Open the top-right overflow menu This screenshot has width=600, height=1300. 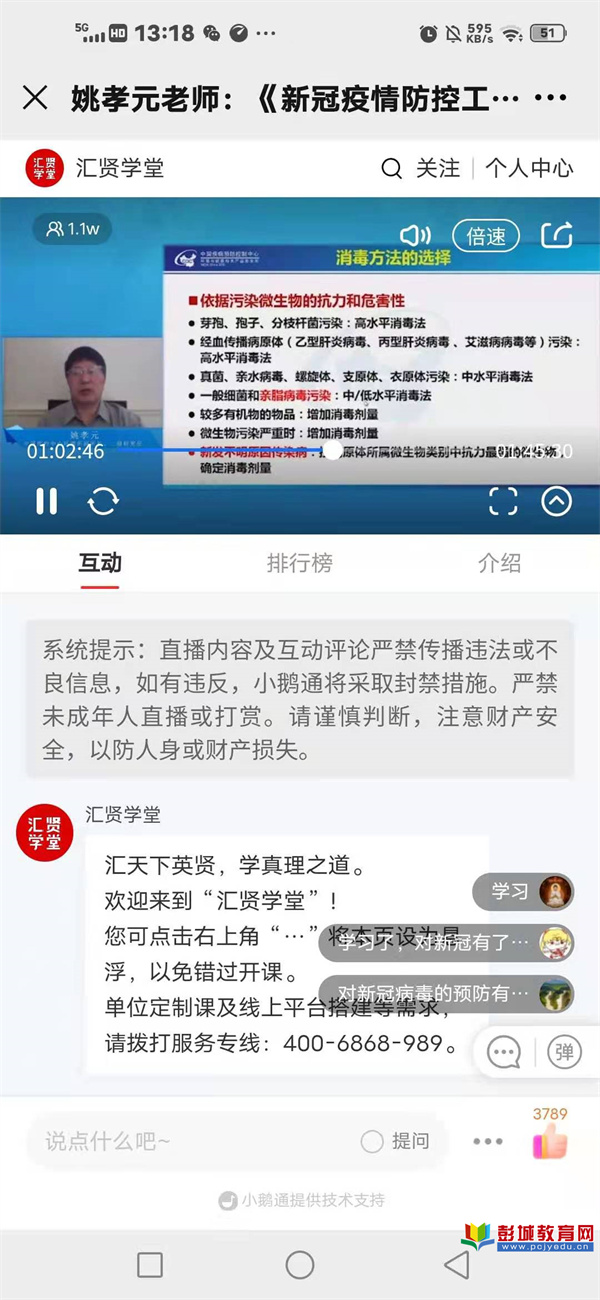(x=551, y=98)
